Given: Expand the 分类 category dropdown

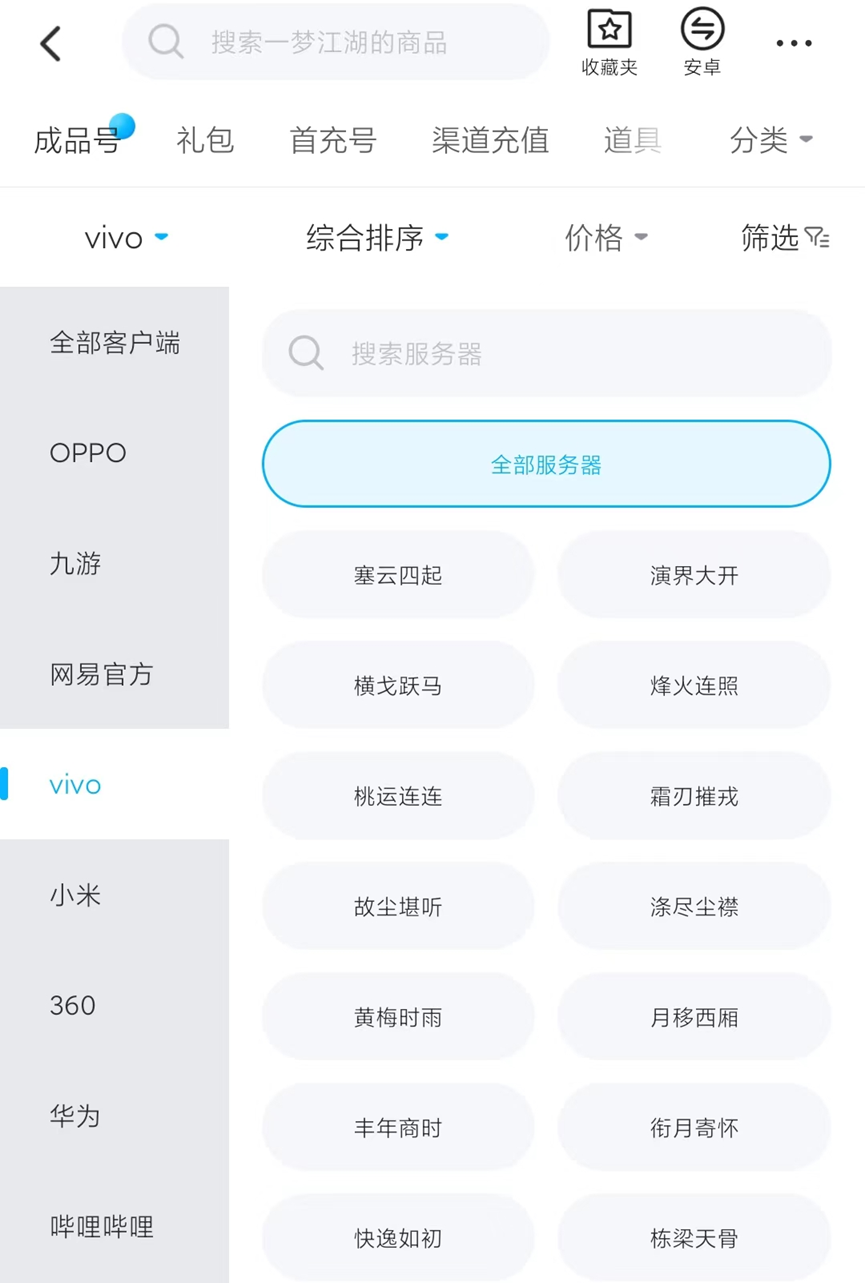Looking at the screenshot, I should (x=771, y=140).
